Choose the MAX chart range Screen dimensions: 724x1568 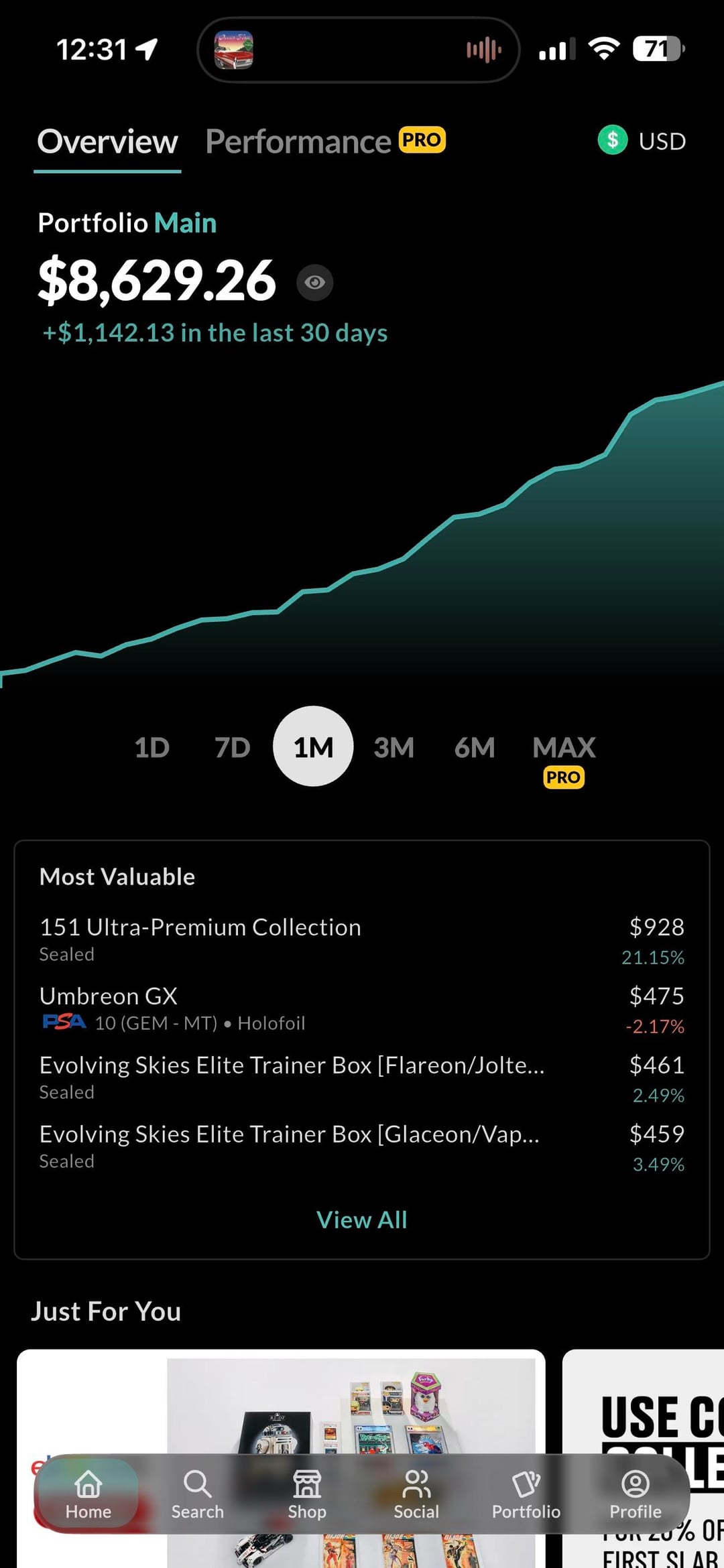564,748
